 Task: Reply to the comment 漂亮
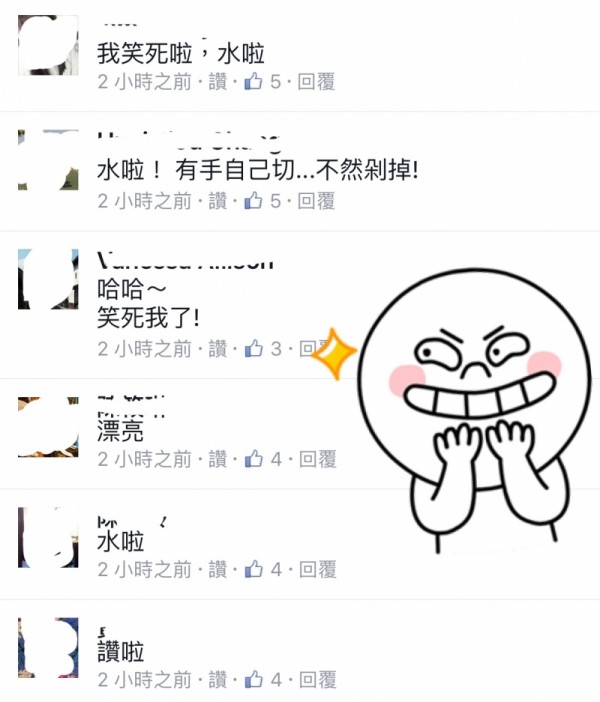point(317,459)
